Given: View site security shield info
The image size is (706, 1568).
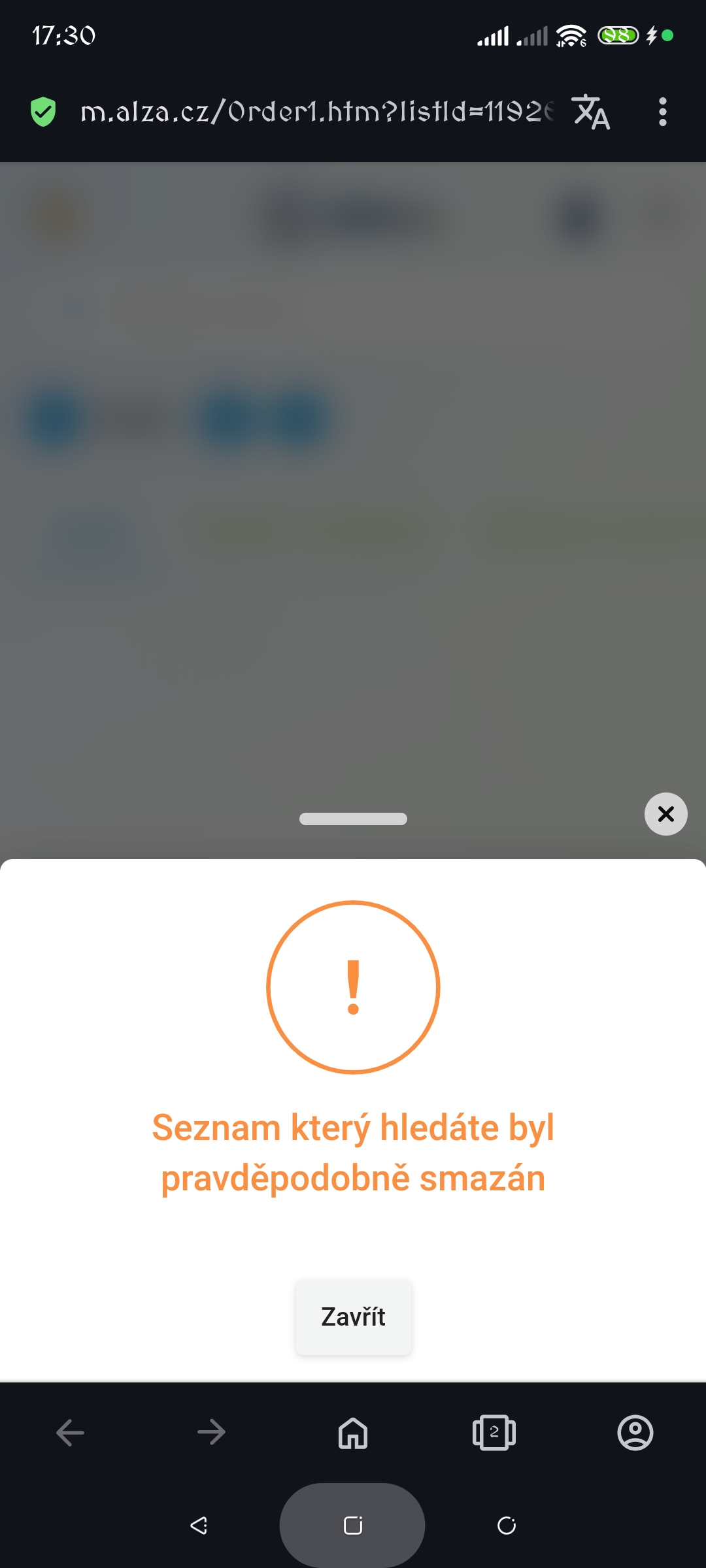Looking at the screenshot, I should click(x=43, y=112).
